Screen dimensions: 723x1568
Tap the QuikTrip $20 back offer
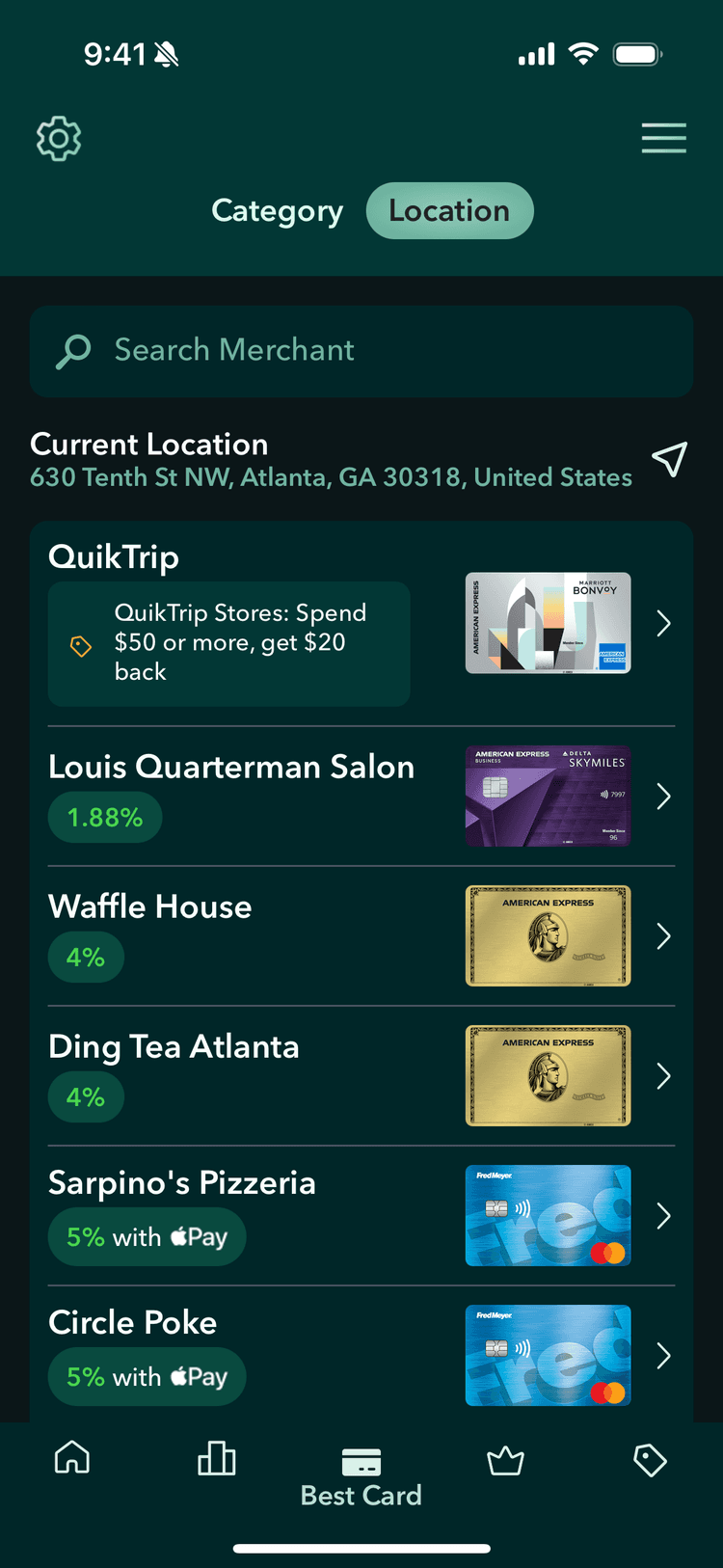[x=228, y=642]
